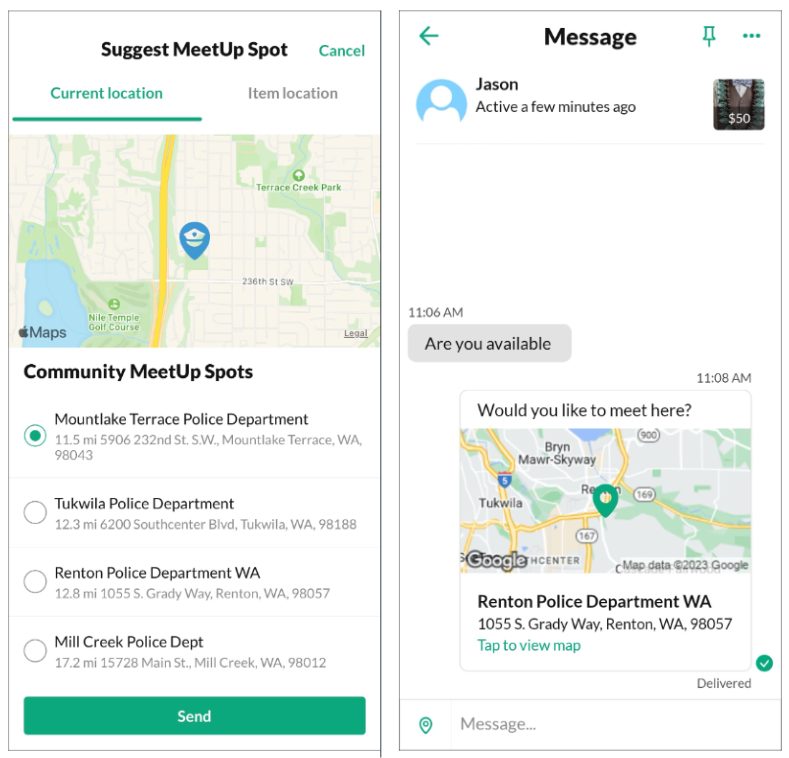Open the Renton map preview in chat
789x758 pixels.
coord(604,501)
